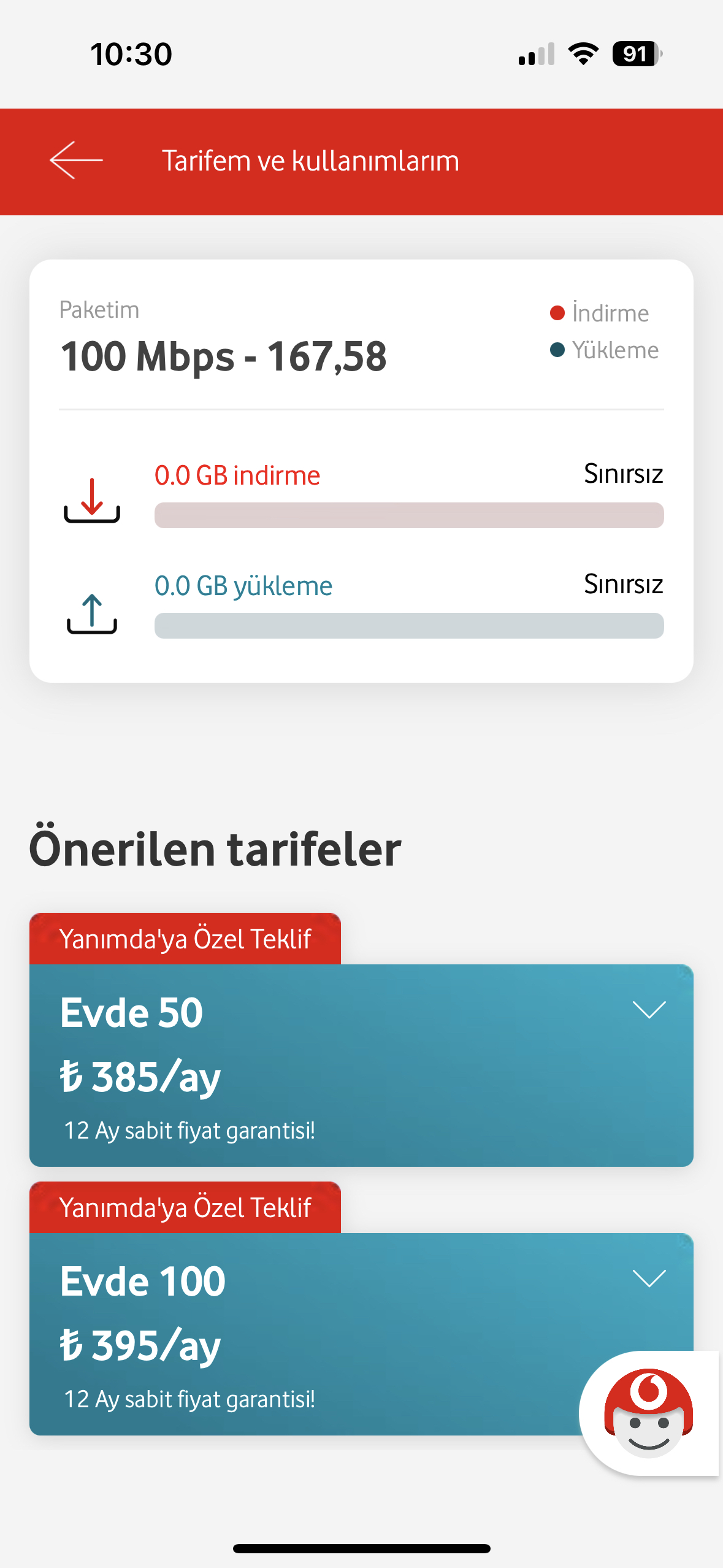Expand the Evde 100 tariff card

point(649,1278)
